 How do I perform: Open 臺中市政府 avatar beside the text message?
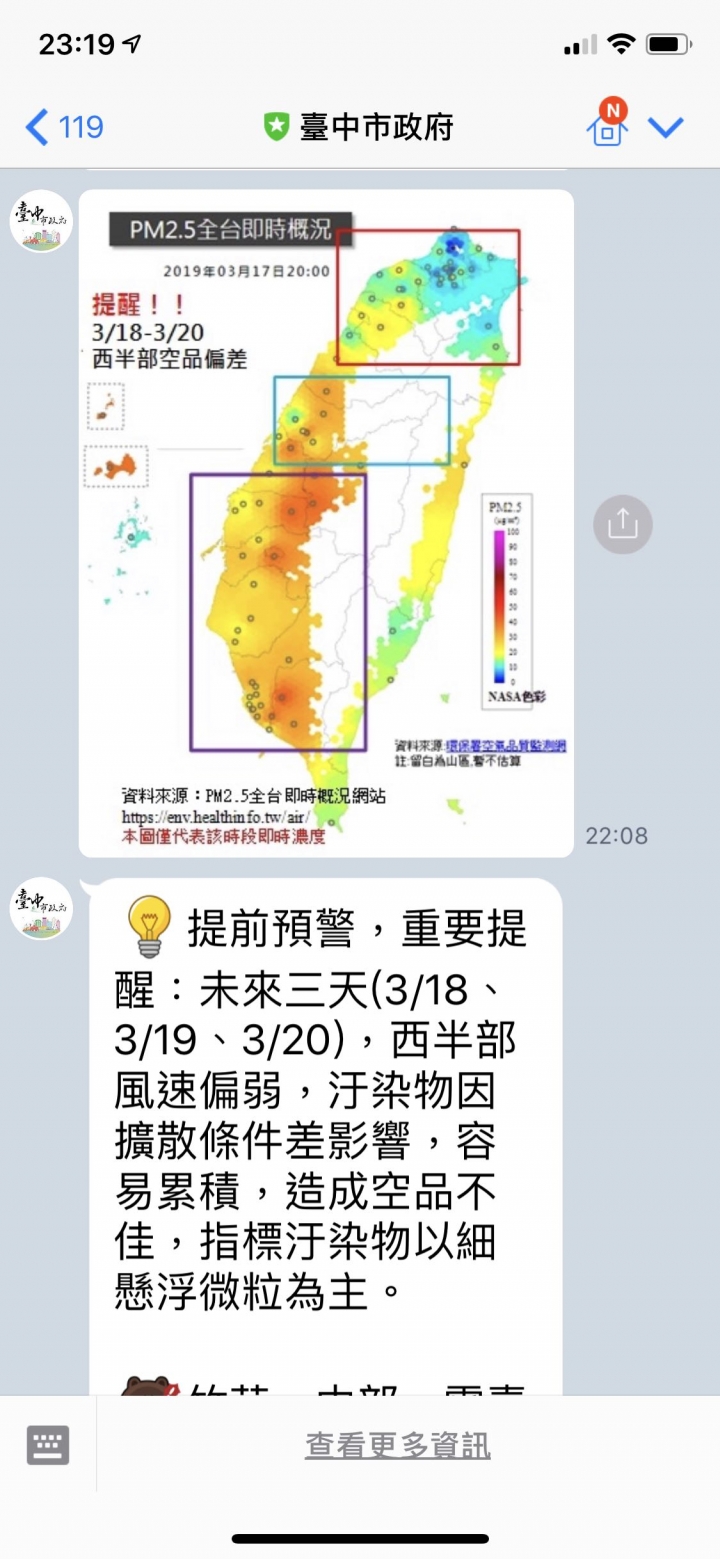[41, 908]
